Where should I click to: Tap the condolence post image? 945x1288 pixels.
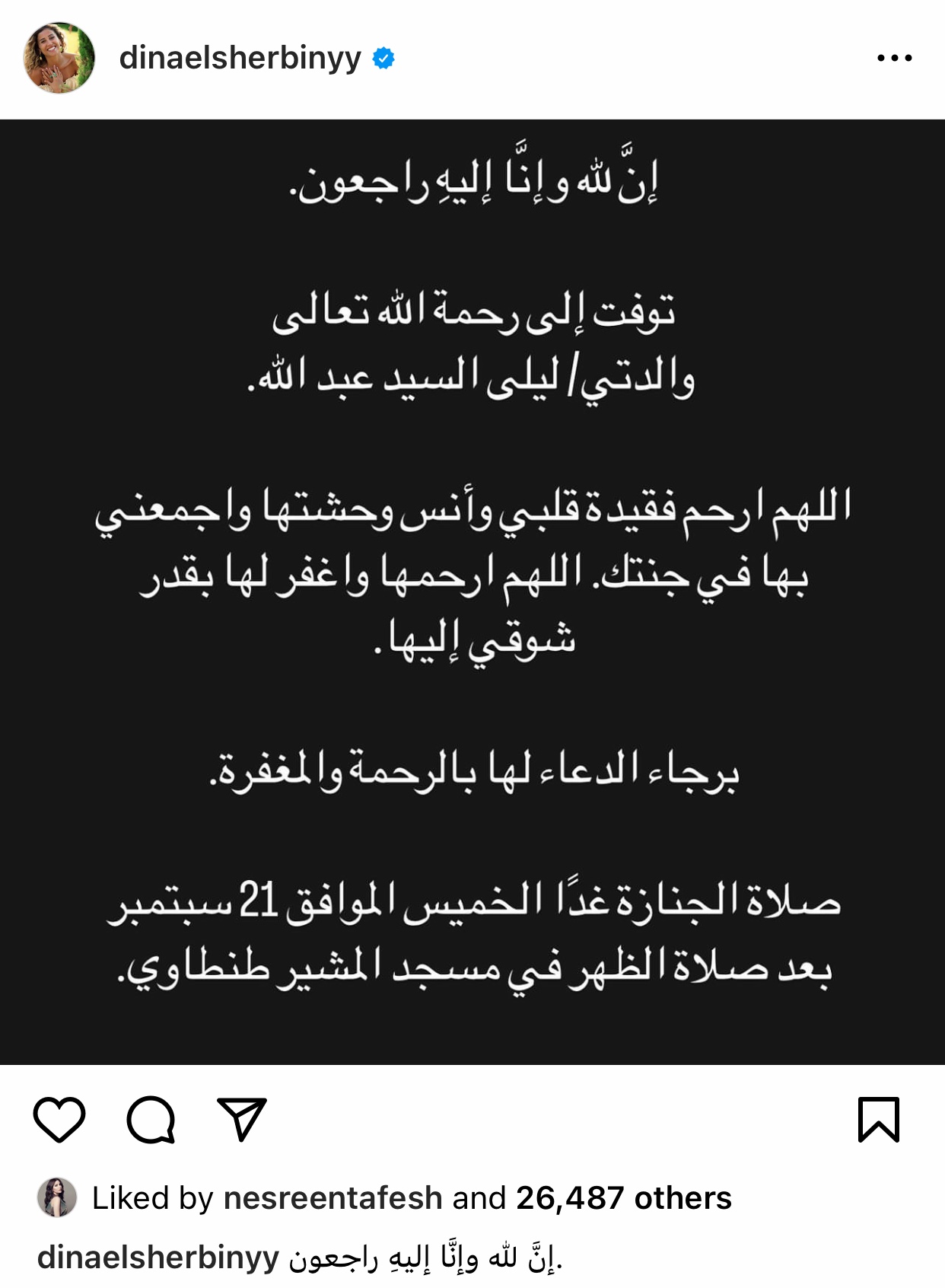[473, 591]
